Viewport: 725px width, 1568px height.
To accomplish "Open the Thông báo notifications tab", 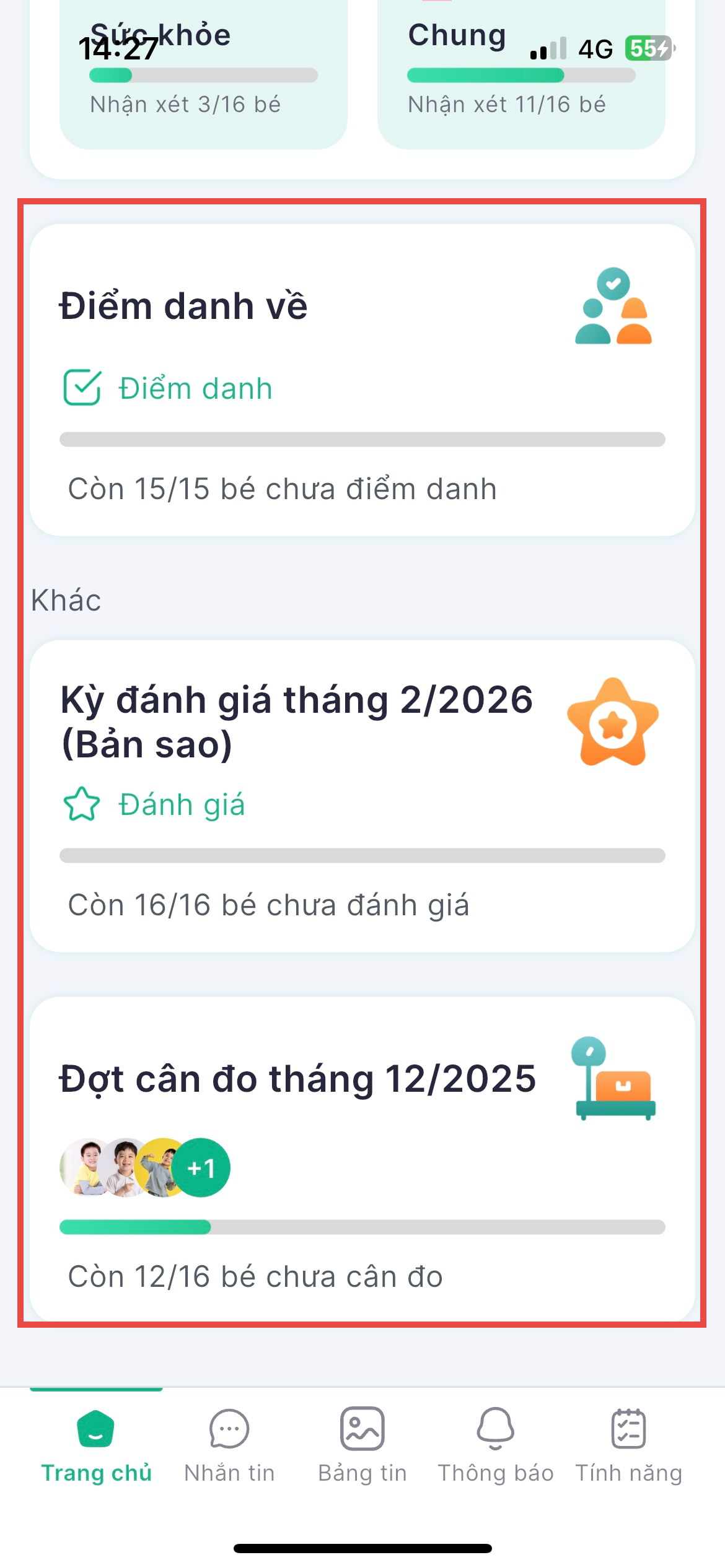I will pos(495,1445).
